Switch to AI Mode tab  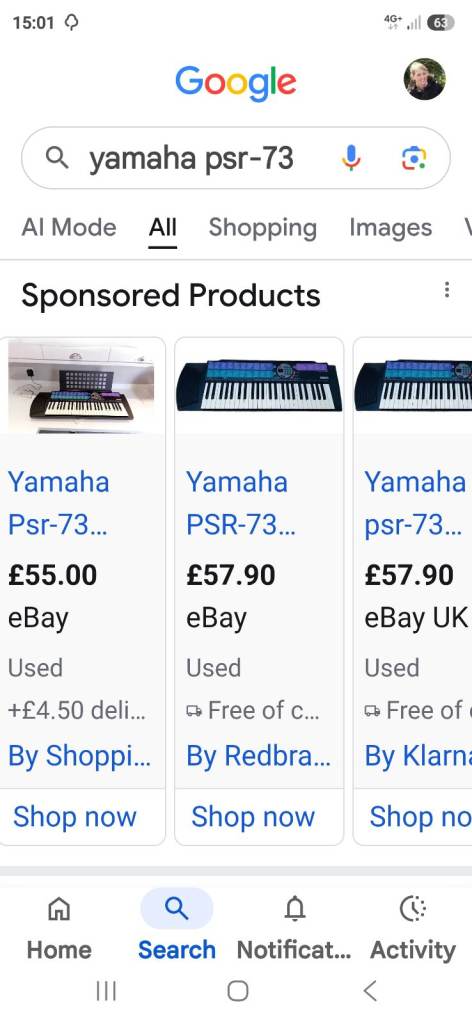69,227
